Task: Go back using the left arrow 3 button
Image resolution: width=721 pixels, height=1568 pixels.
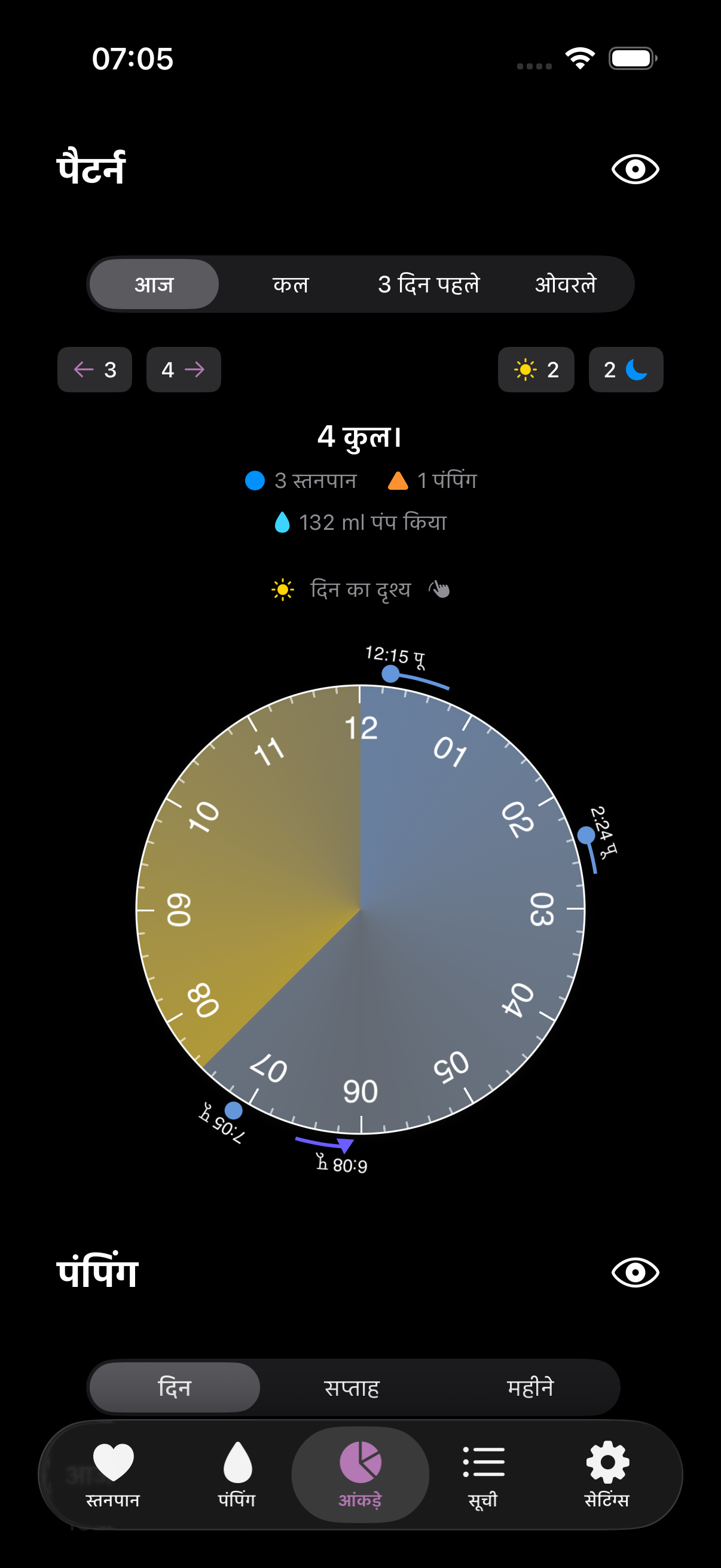Action: pos(94,370)
